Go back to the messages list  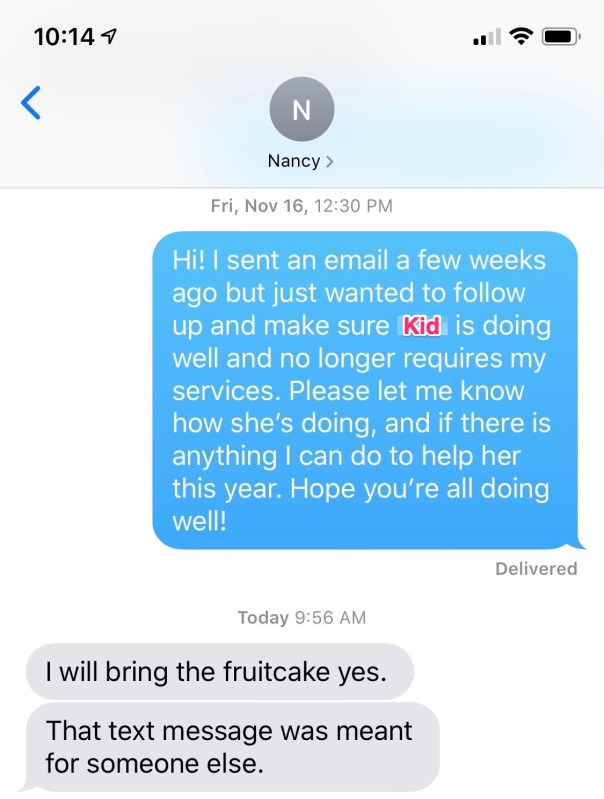pos(32,103)
